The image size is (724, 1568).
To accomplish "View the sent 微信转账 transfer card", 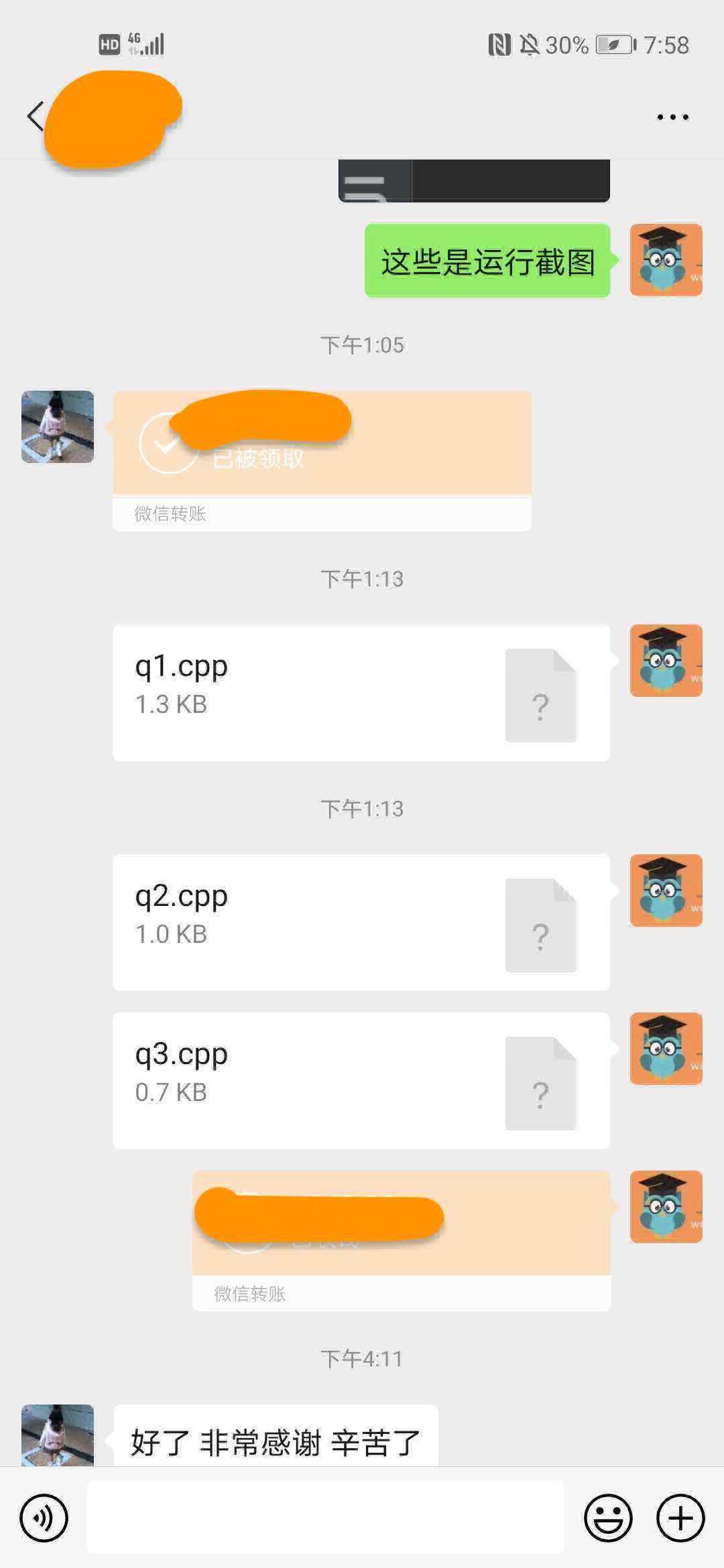I will pyautogui.click(x=401, y=1240).
